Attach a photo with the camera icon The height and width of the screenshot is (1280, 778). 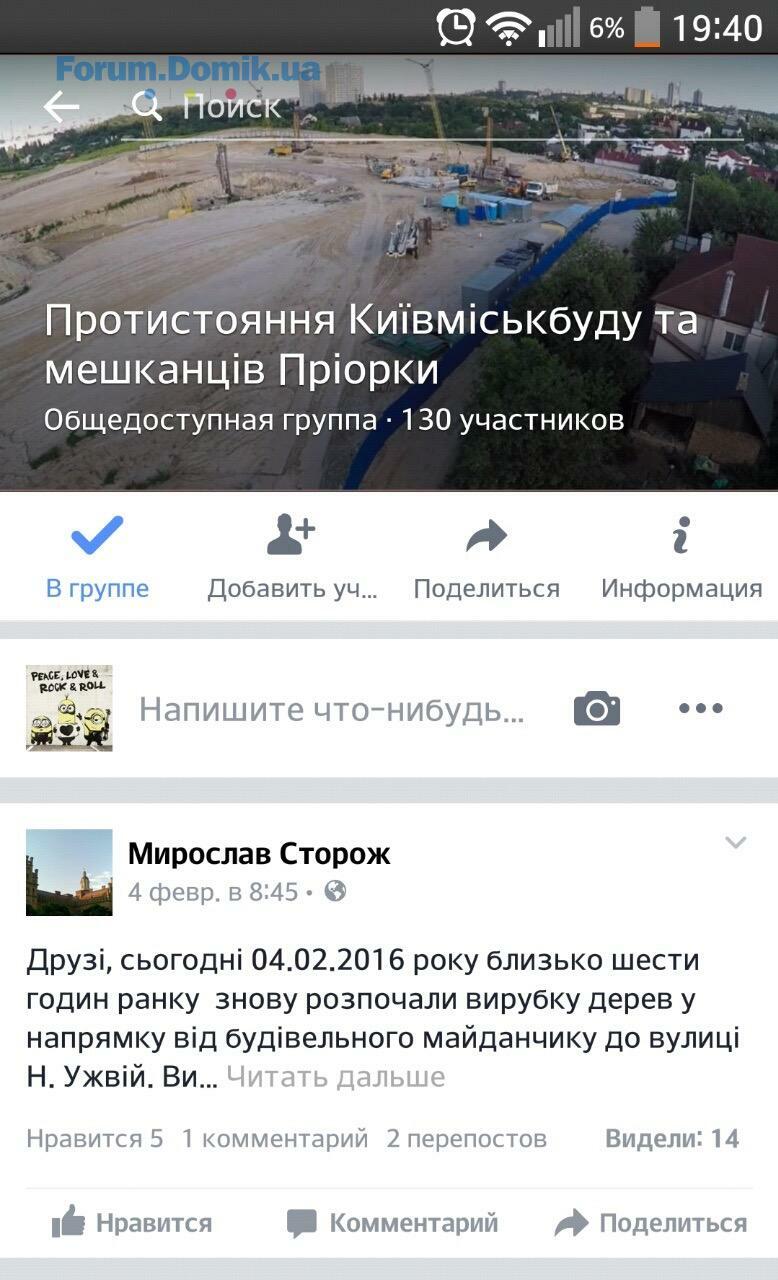[597, 709]
